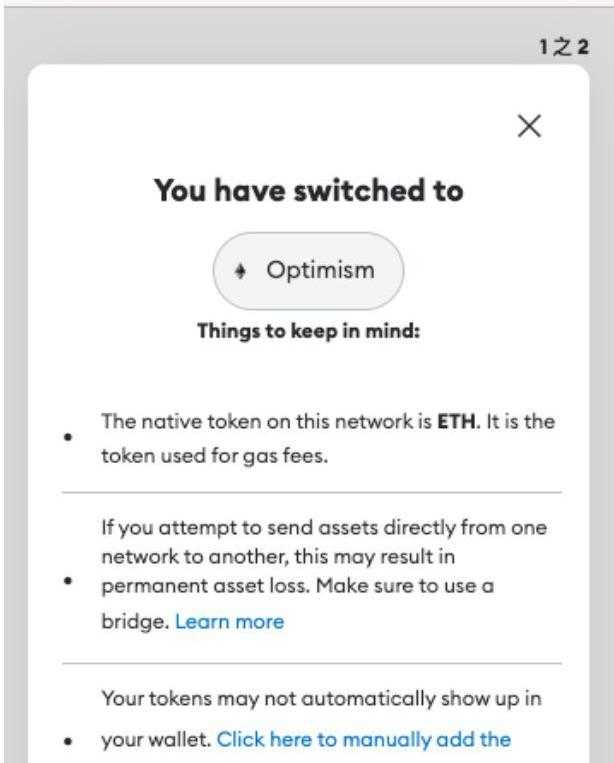Viewport: 614px width, 763px height.
Task: Tap the Optimism network chip
Action: coord(308,271)
